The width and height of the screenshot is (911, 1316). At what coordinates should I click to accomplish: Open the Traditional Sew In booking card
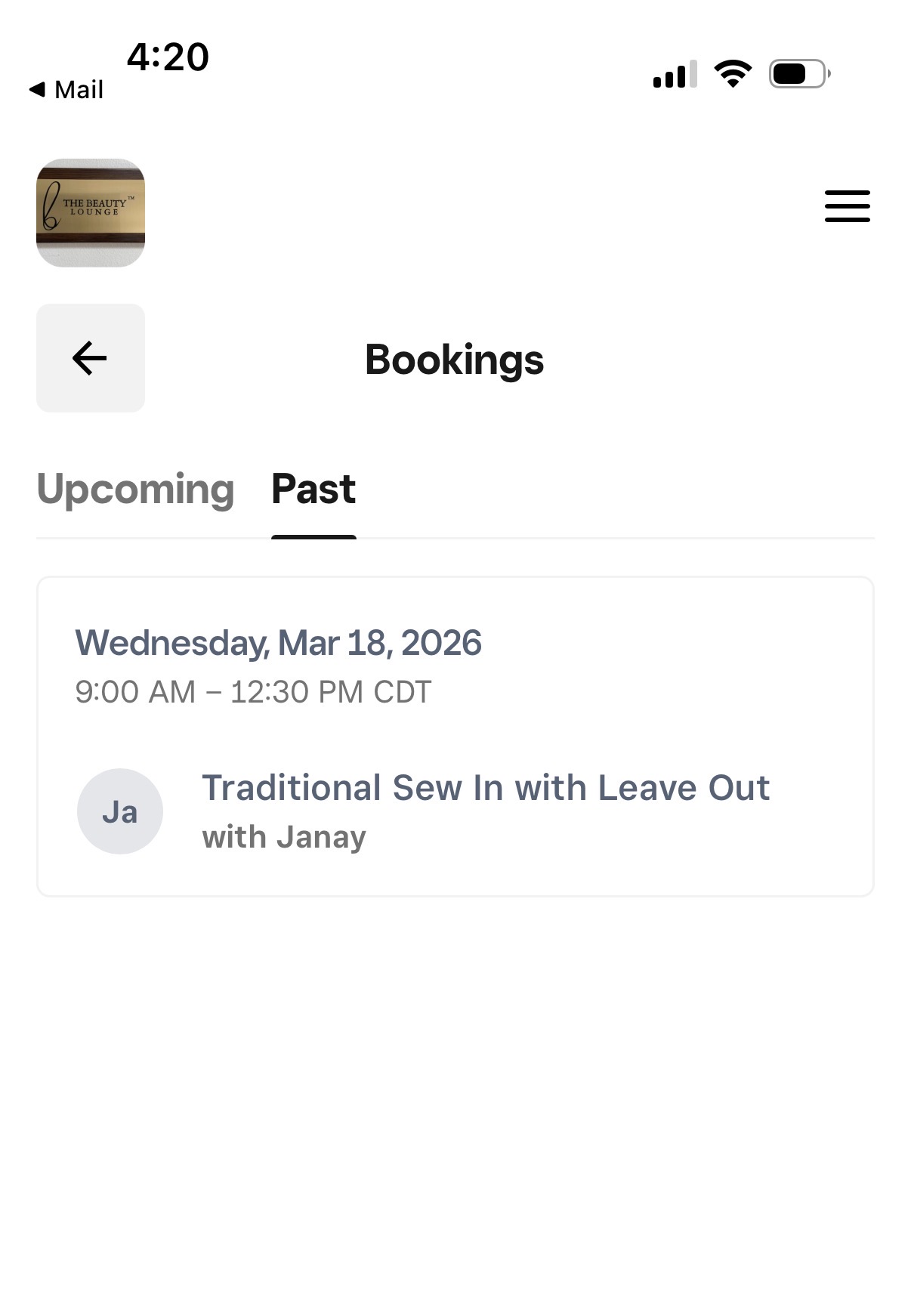pos(455,737)
